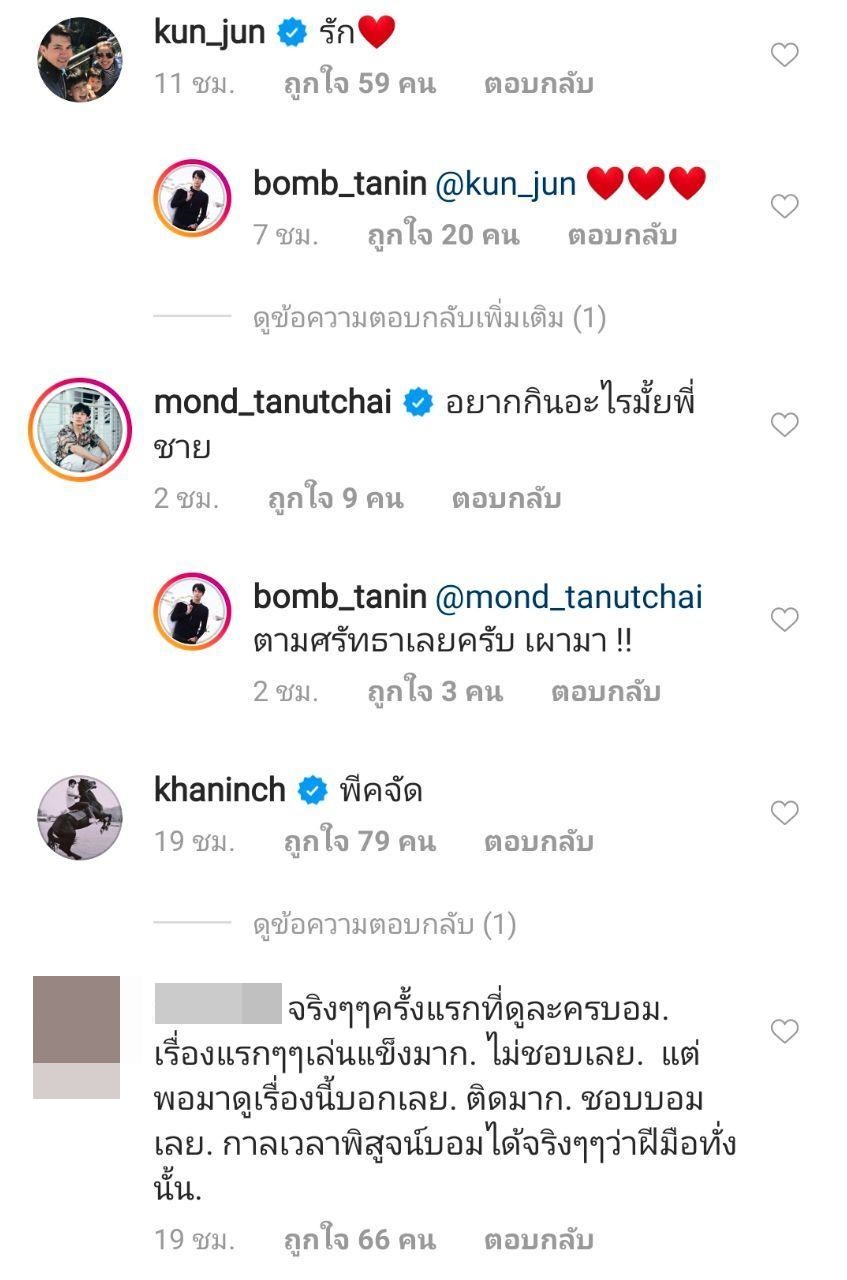See who liked kun_jun's comment
Viewport: 847px width, 1280px height.
click(360, 84)
